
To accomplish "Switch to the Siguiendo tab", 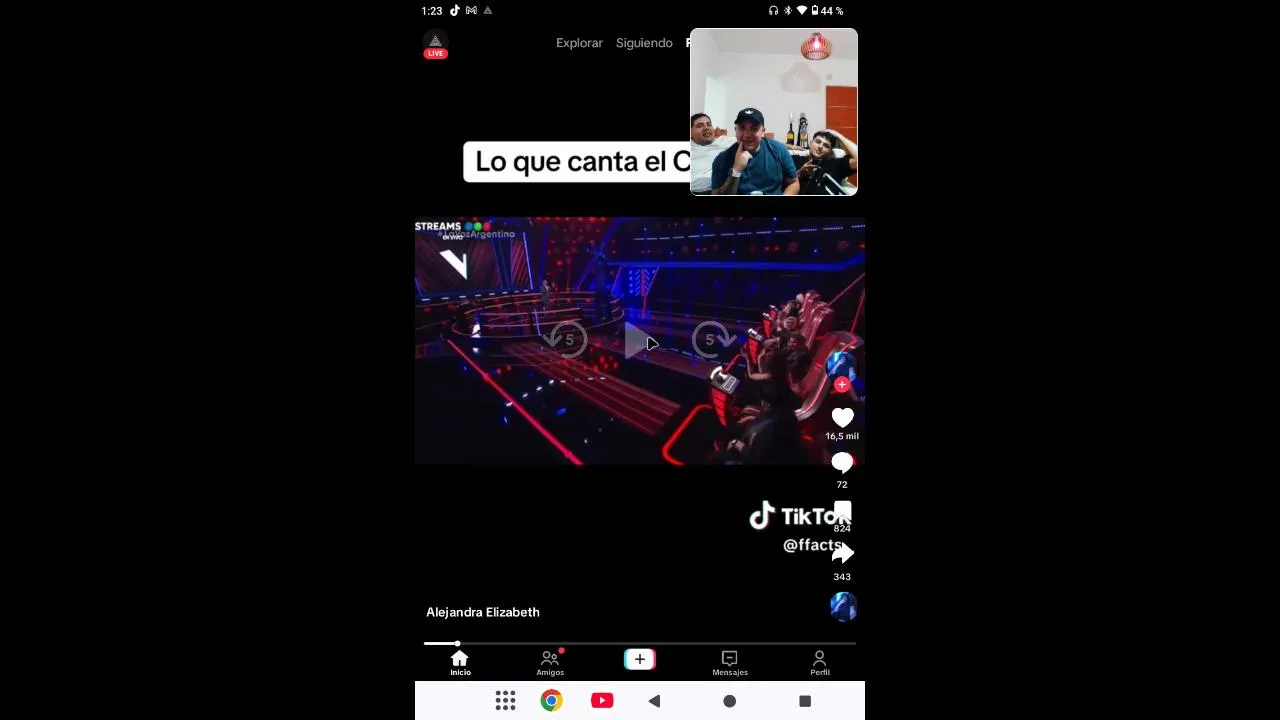I will (x=644, y=43).
